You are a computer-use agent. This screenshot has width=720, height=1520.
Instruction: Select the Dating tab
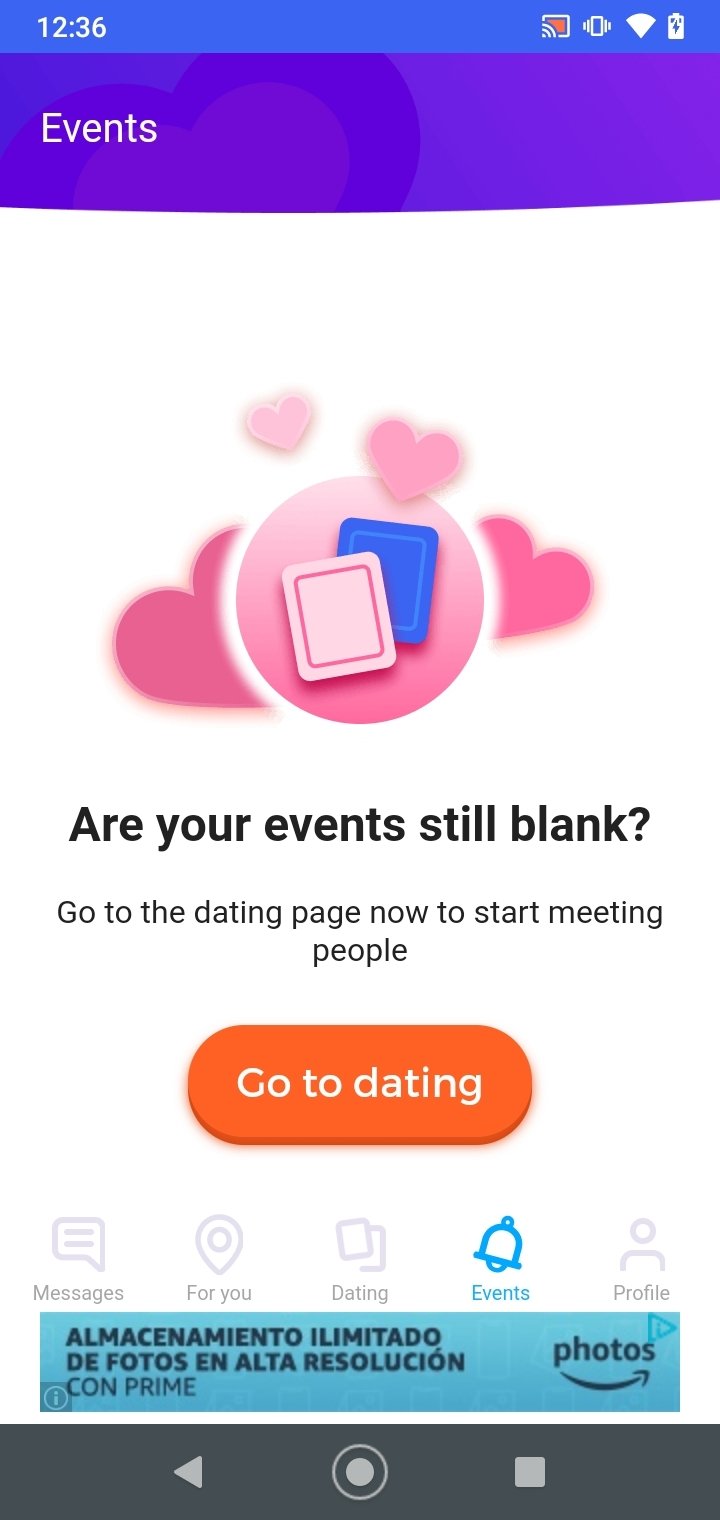(x=360, y=1258)
